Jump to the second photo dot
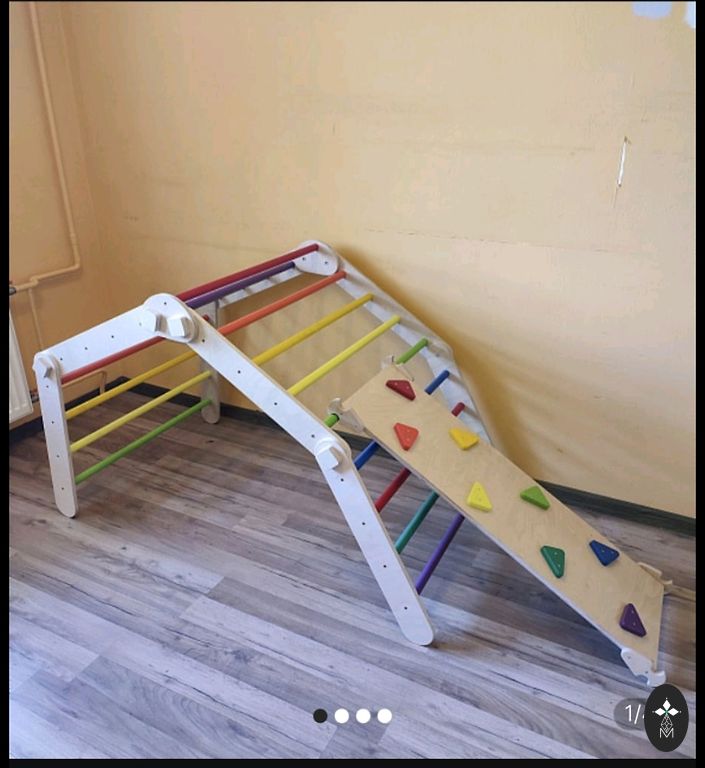This screenshot has width=705, height=768. [342, 716]
